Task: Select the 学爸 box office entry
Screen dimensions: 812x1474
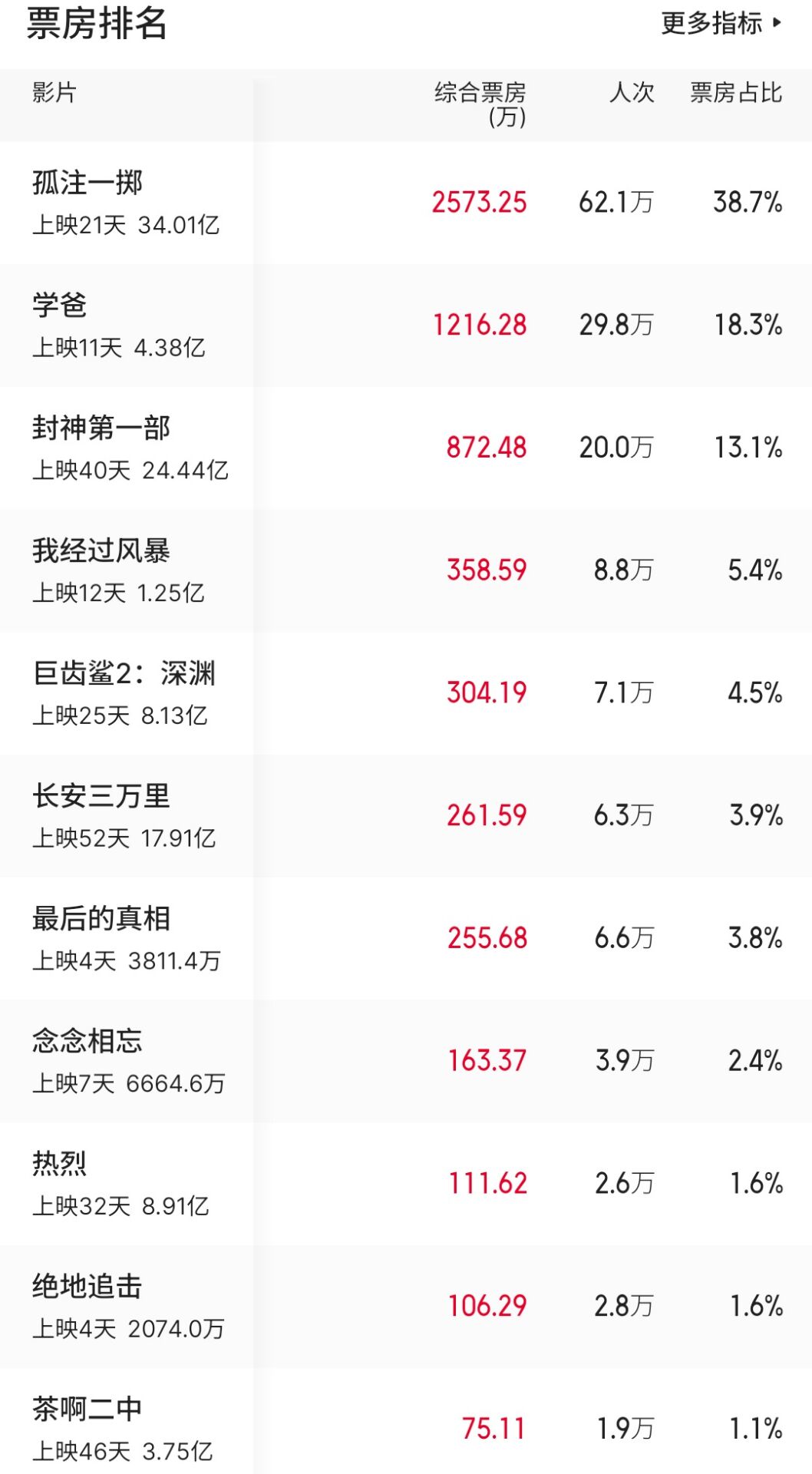Action: (x=406, y=326)
